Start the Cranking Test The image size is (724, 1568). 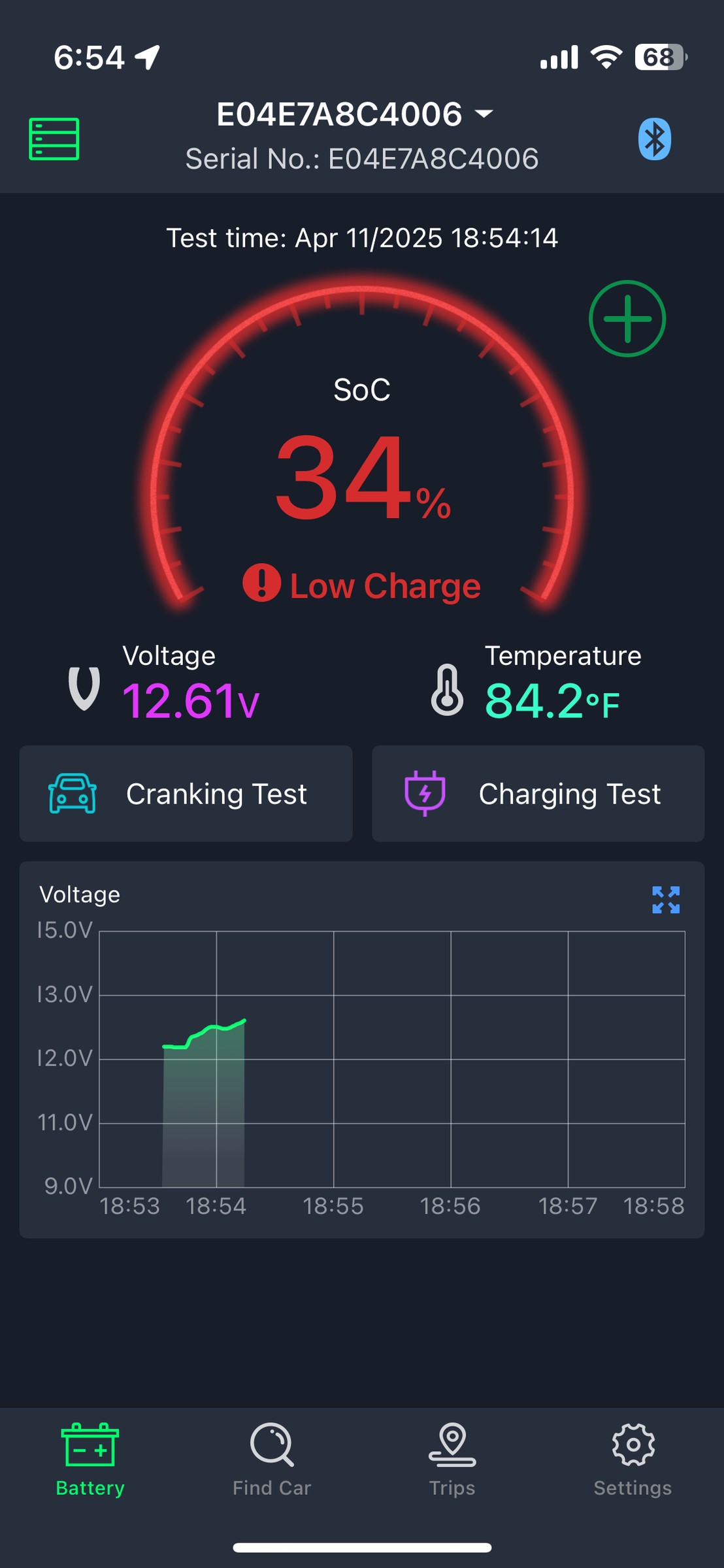[186, 794]
